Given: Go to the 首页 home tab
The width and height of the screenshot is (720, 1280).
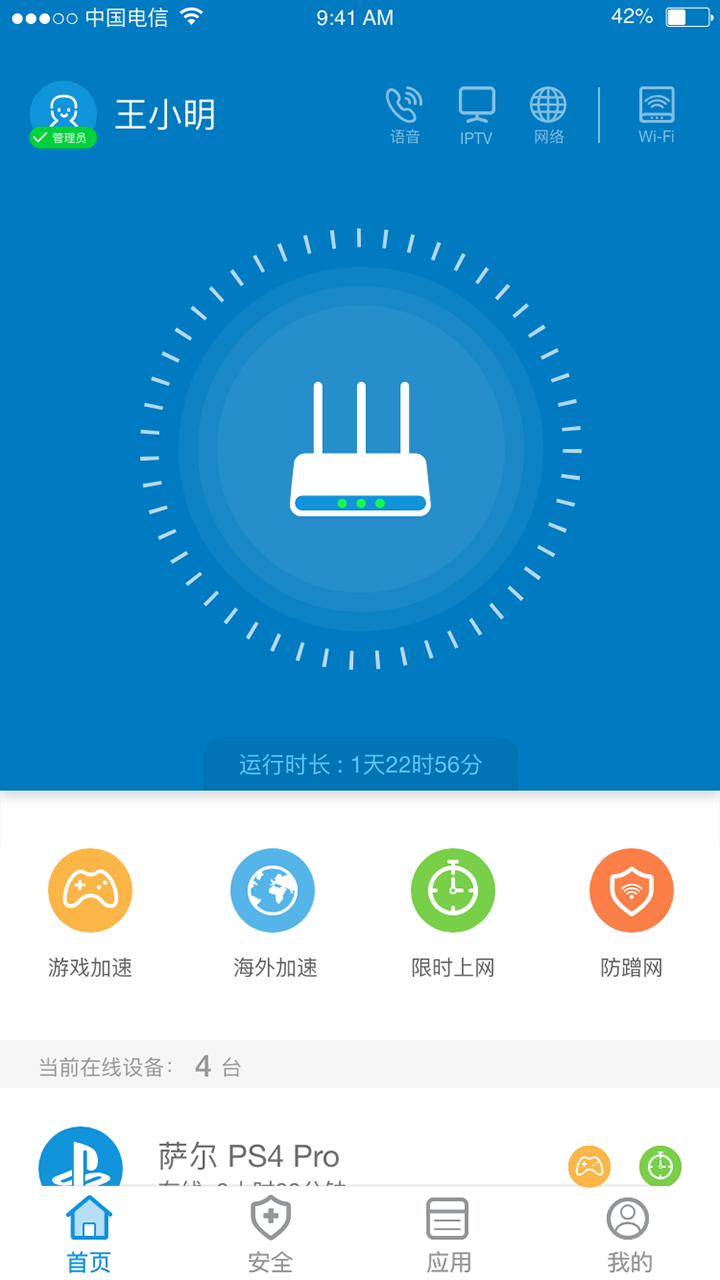Looking at the screenshot, I should point(89,1234).
